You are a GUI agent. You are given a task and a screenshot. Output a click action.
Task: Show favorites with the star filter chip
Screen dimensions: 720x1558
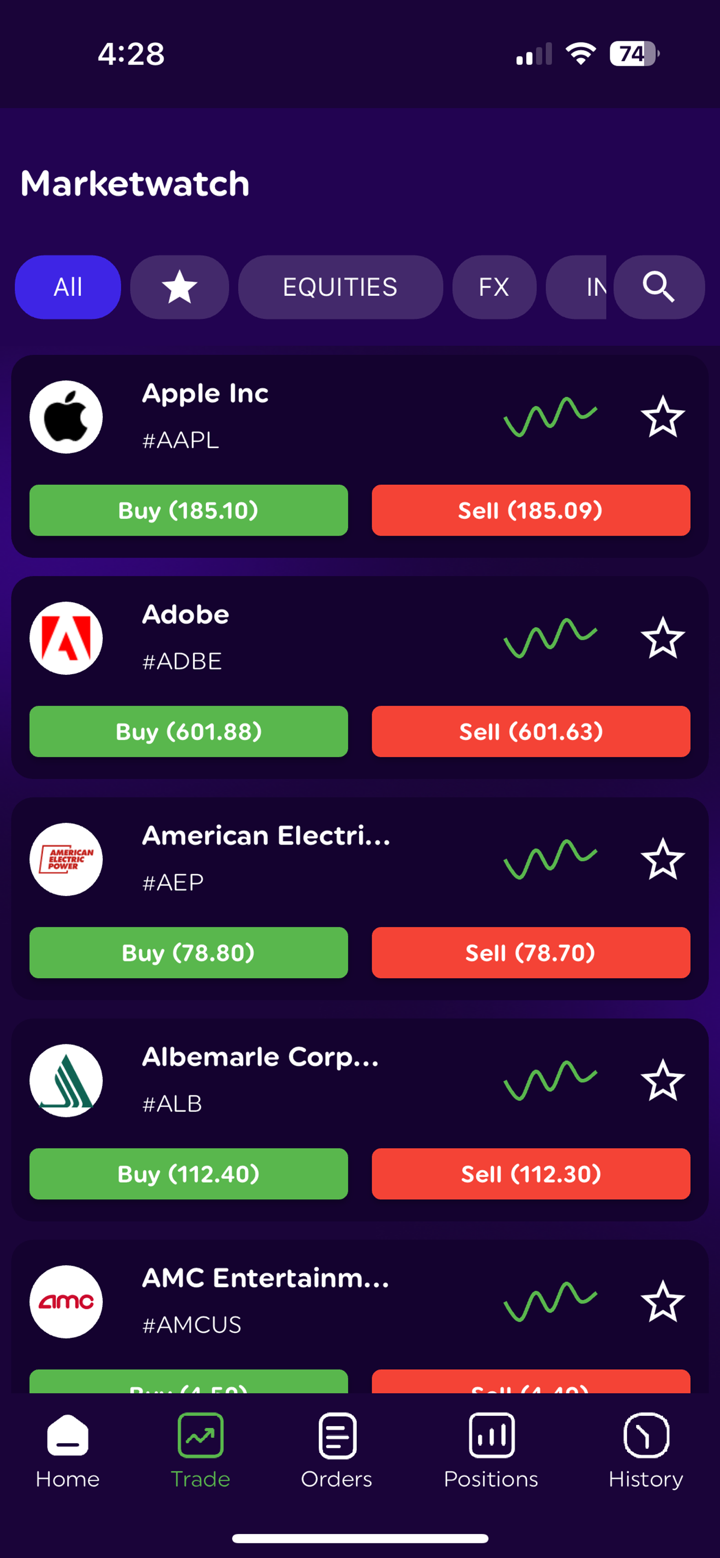180,287
